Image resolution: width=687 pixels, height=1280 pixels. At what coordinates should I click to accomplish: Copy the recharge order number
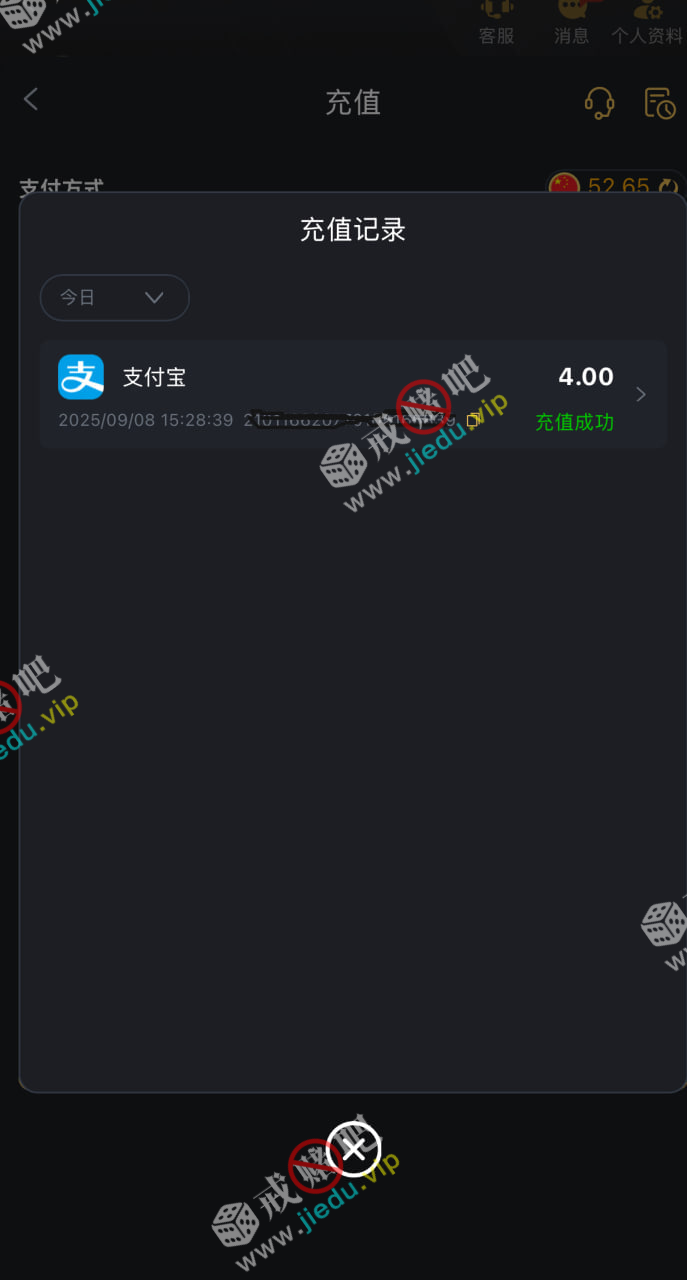tap(474, 421)
